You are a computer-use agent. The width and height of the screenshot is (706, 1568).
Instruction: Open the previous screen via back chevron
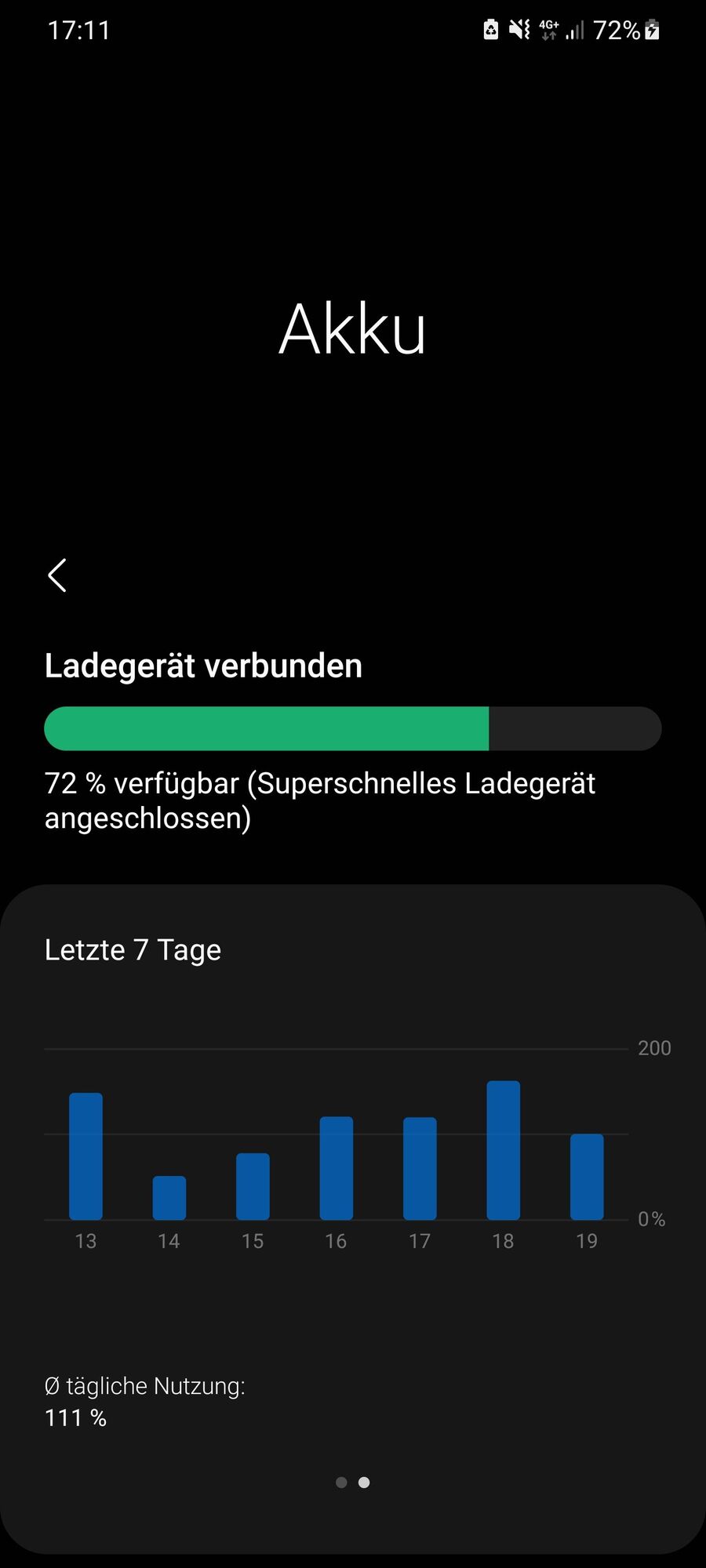56,575
